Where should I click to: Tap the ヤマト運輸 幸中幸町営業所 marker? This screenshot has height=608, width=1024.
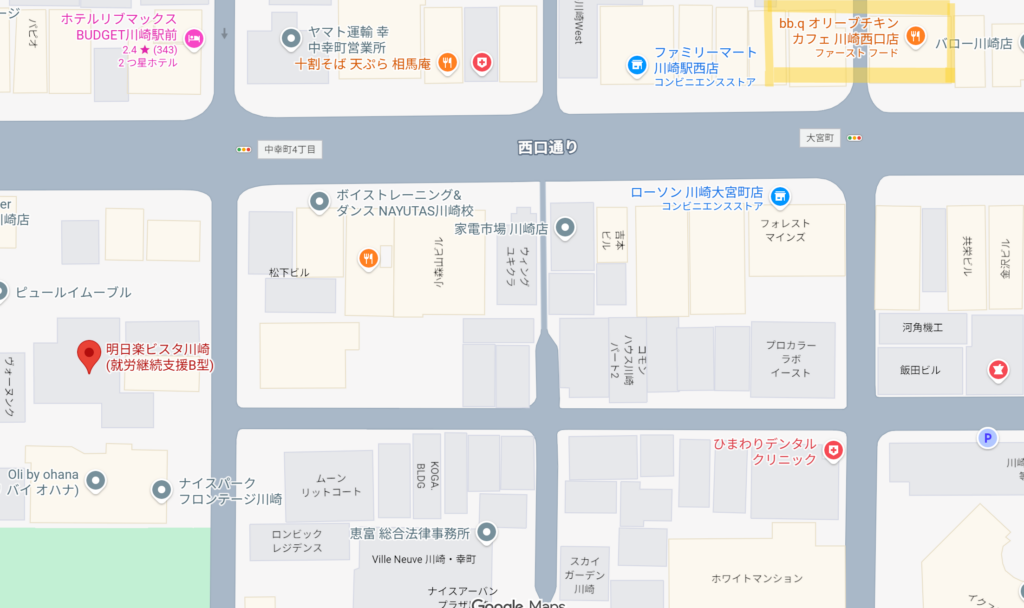click(x=291, y=39)
